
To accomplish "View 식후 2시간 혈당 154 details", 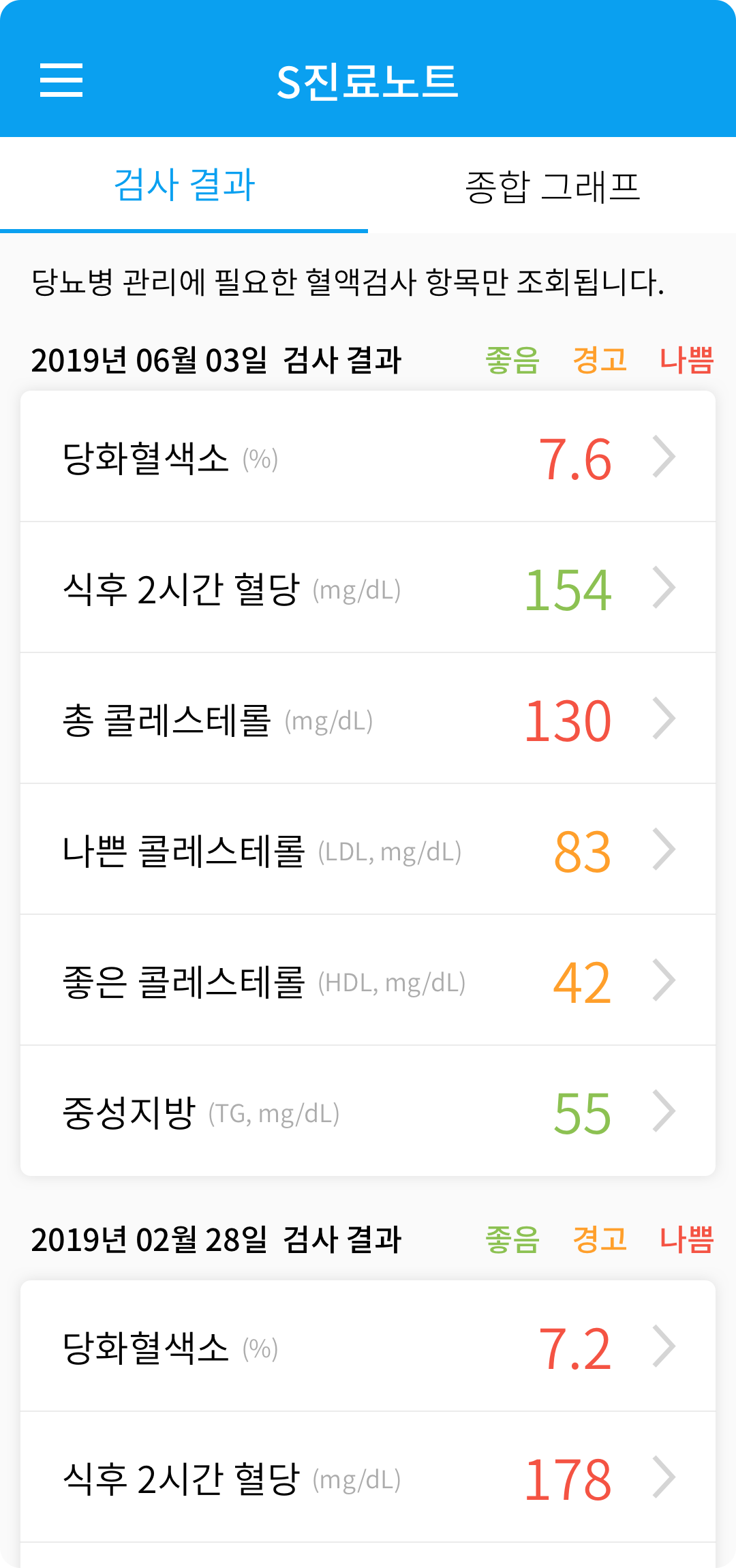I will point(368,588).
